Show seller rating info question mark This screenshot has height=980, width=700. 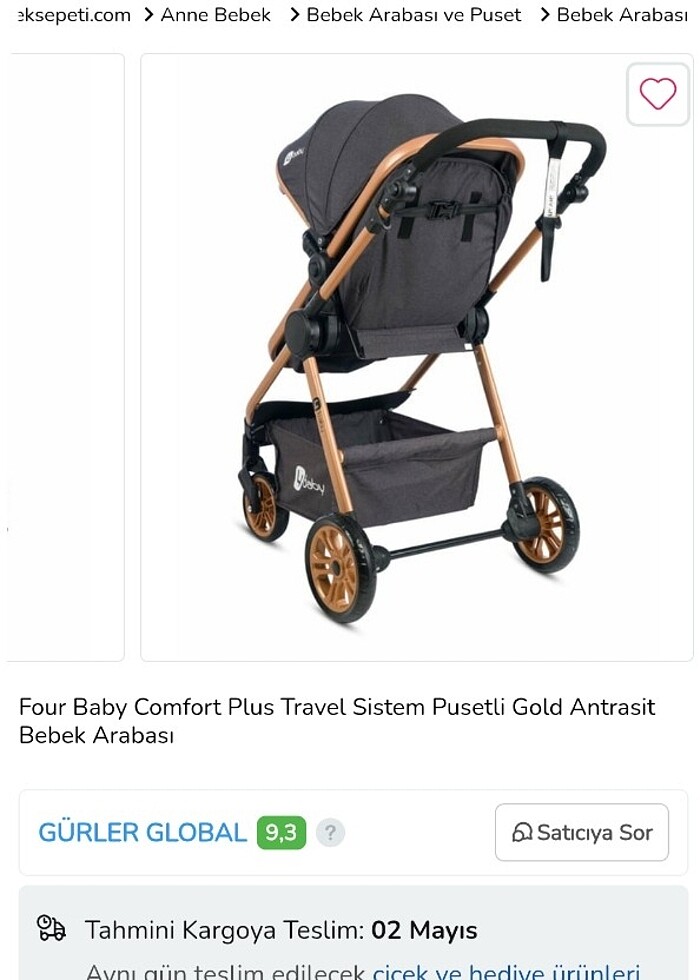tap(330, 833)
